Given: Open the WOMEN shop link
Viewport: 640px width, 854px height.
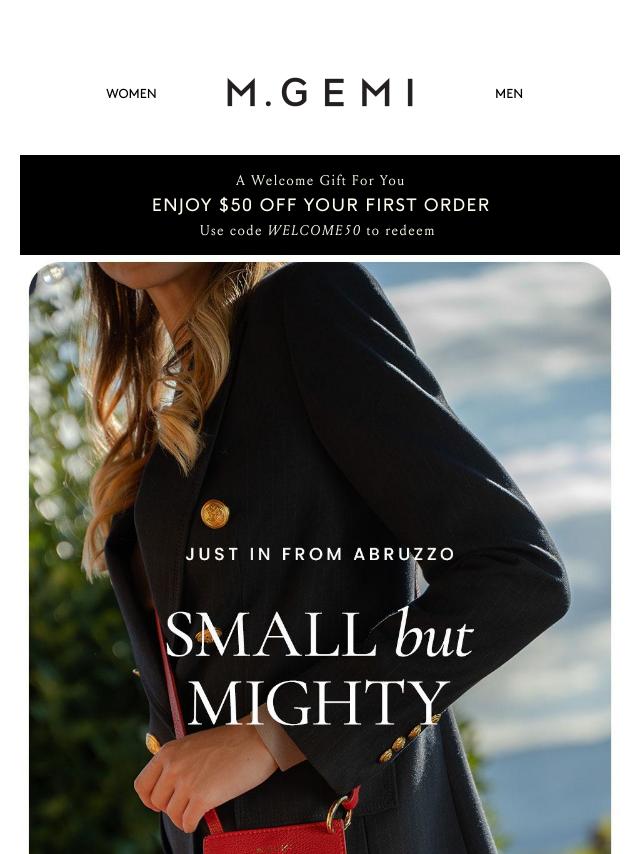Looking at the screenshot, I should point(131,94).
